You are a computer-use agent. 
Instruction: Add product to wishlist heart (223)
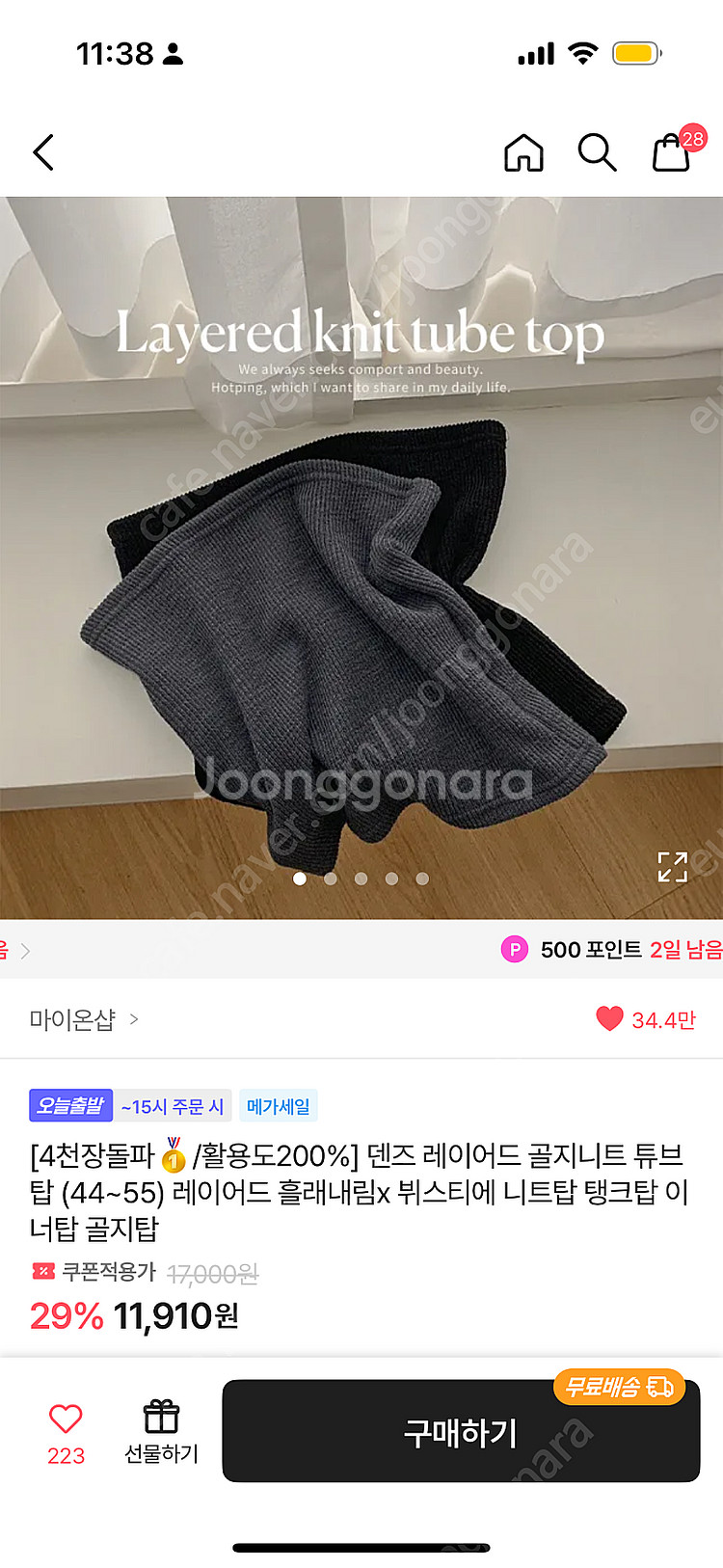point(66,1434)
